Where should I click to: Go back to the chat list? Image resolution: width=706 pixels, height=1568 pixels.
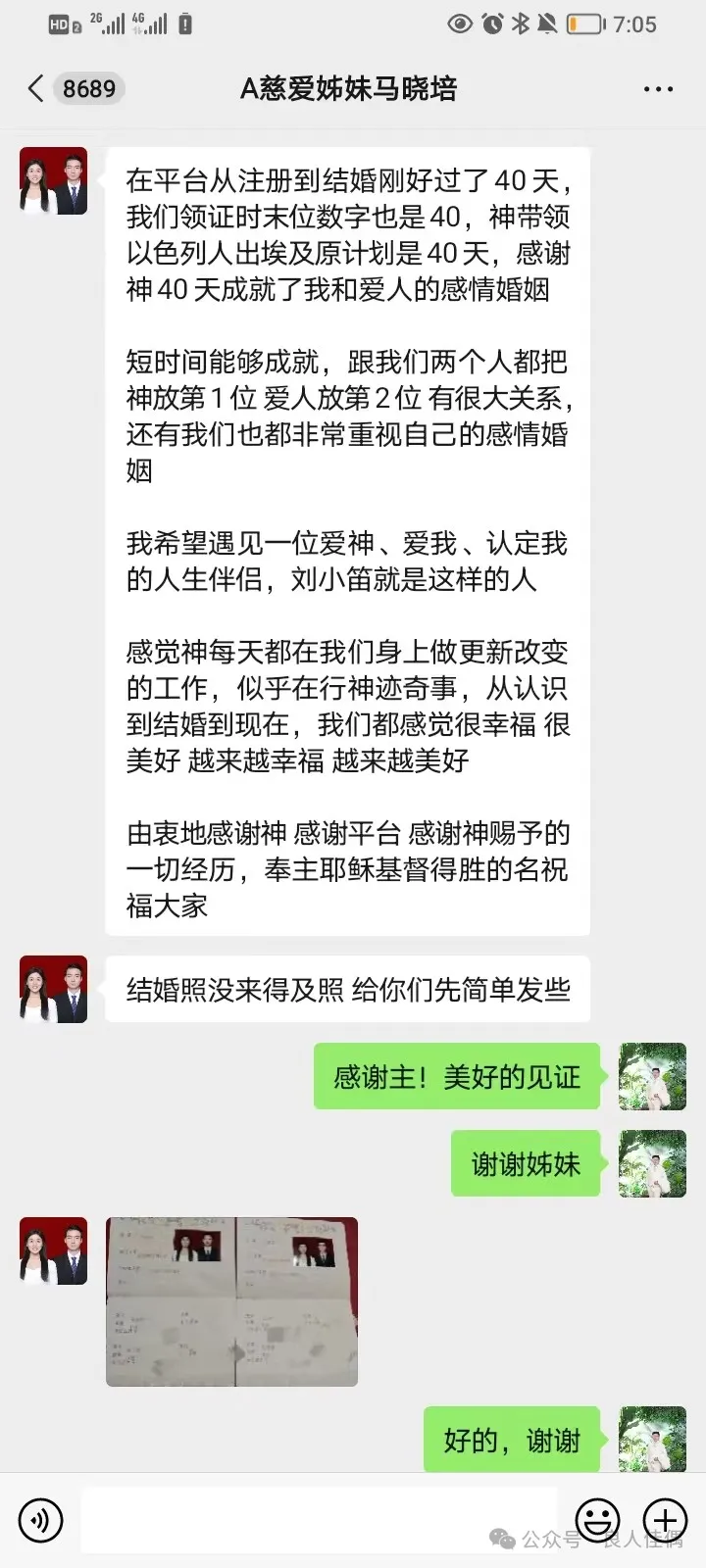[x=36, y=89]
